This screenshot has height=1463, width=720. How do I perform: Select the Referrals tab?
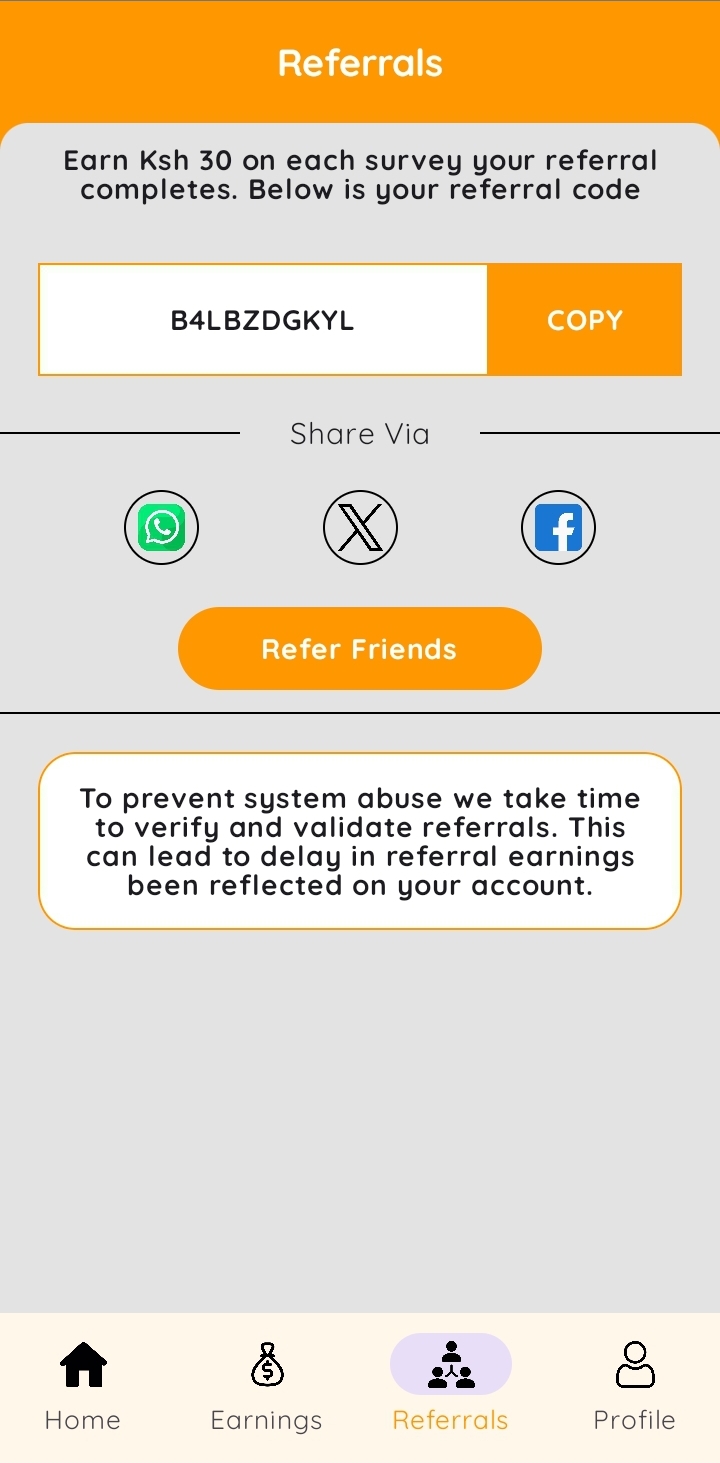(x=450, y=1385)
